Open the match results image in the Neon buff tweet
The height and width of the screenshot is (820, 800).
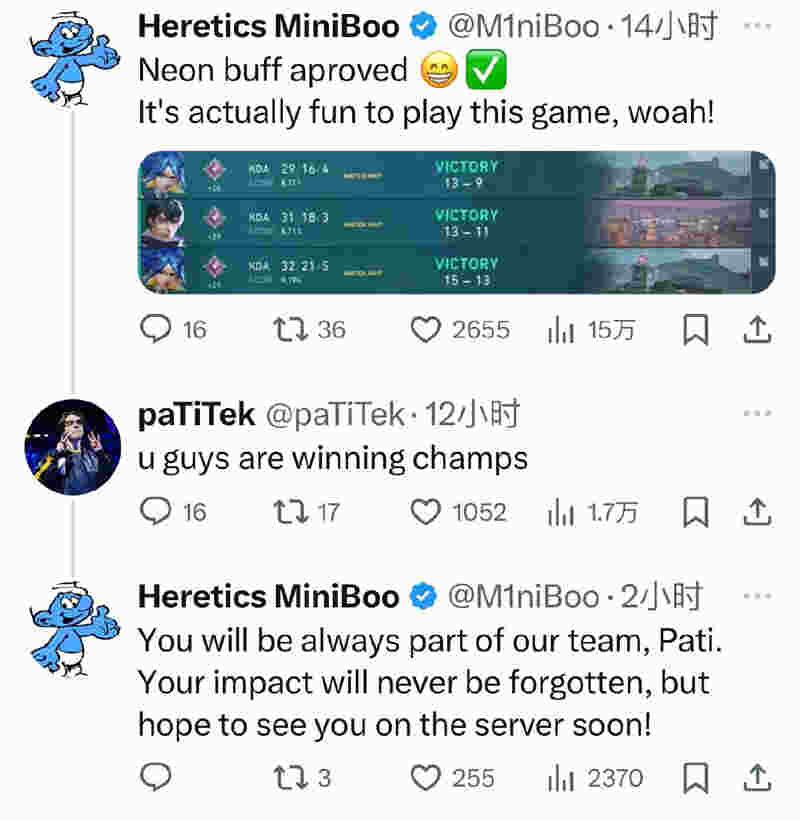[x=456, y=222]
